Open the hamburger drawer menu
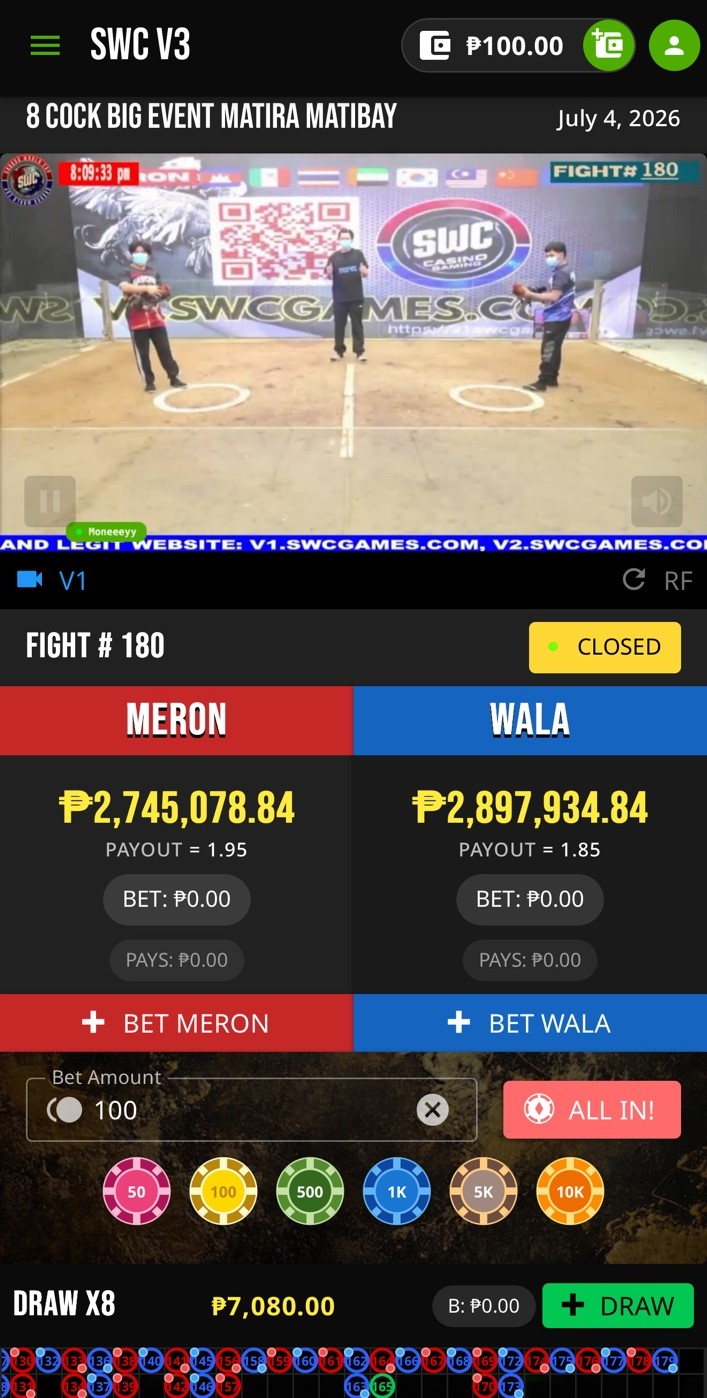This screenshot has width=707, height=1398. (x=45, y=45)
